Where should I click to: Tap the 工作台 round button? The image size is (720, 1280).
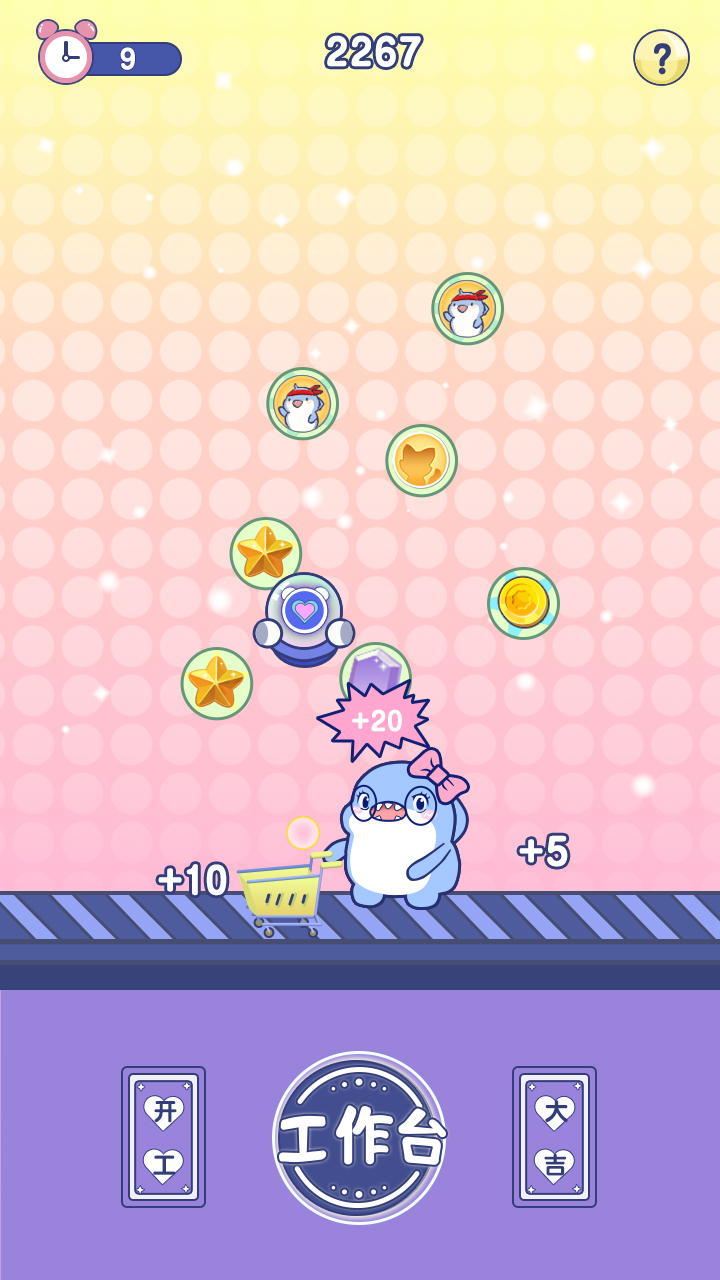(359, 1138)
